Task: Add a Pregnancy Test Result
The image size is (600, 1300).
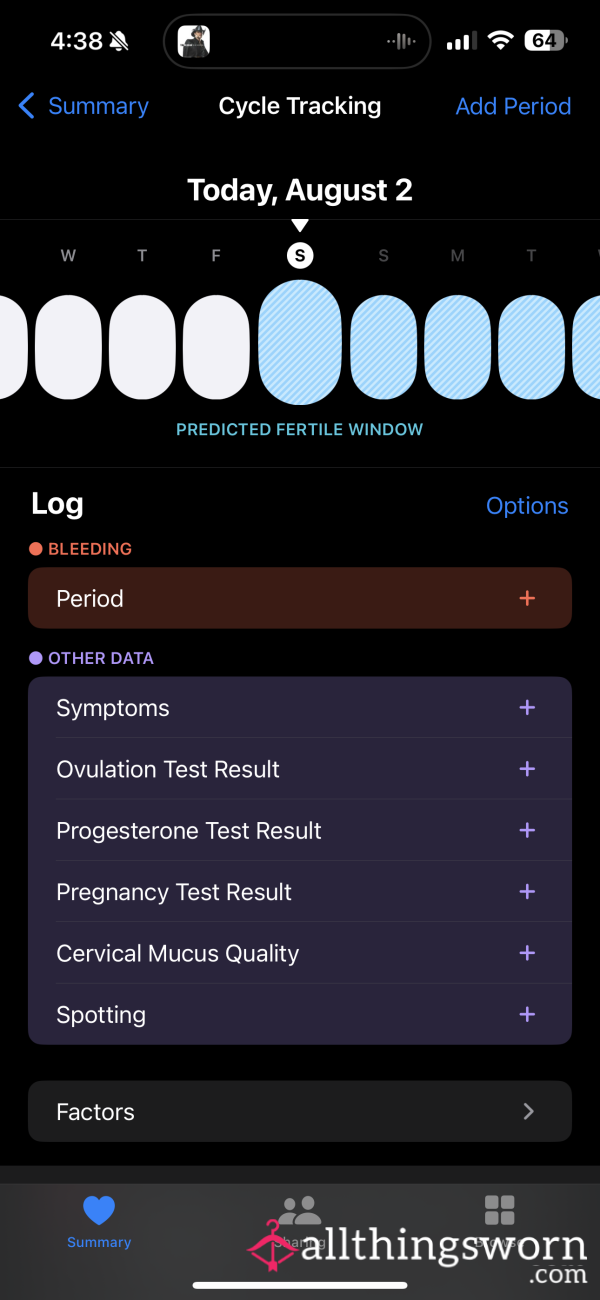Action: click(300, 892)
